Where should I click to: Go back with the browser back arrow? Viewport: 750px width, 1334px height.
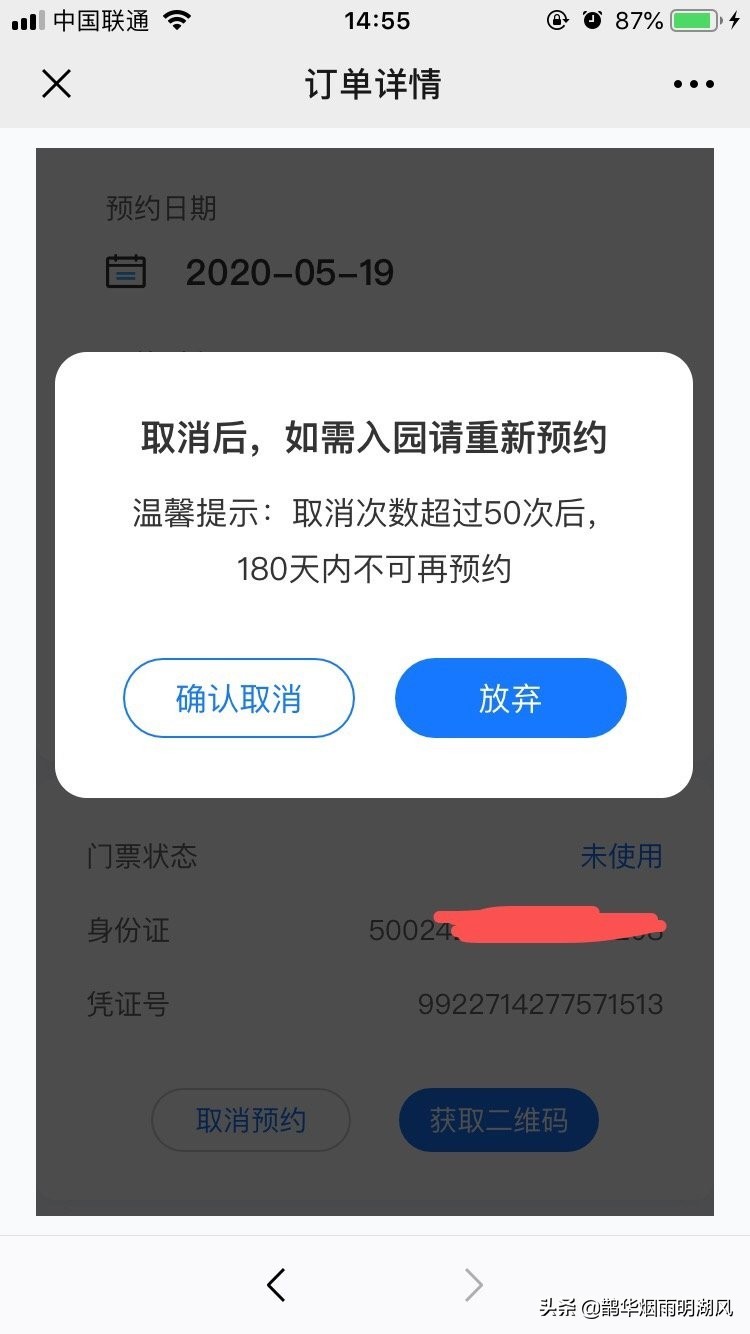click(276, 1284)
